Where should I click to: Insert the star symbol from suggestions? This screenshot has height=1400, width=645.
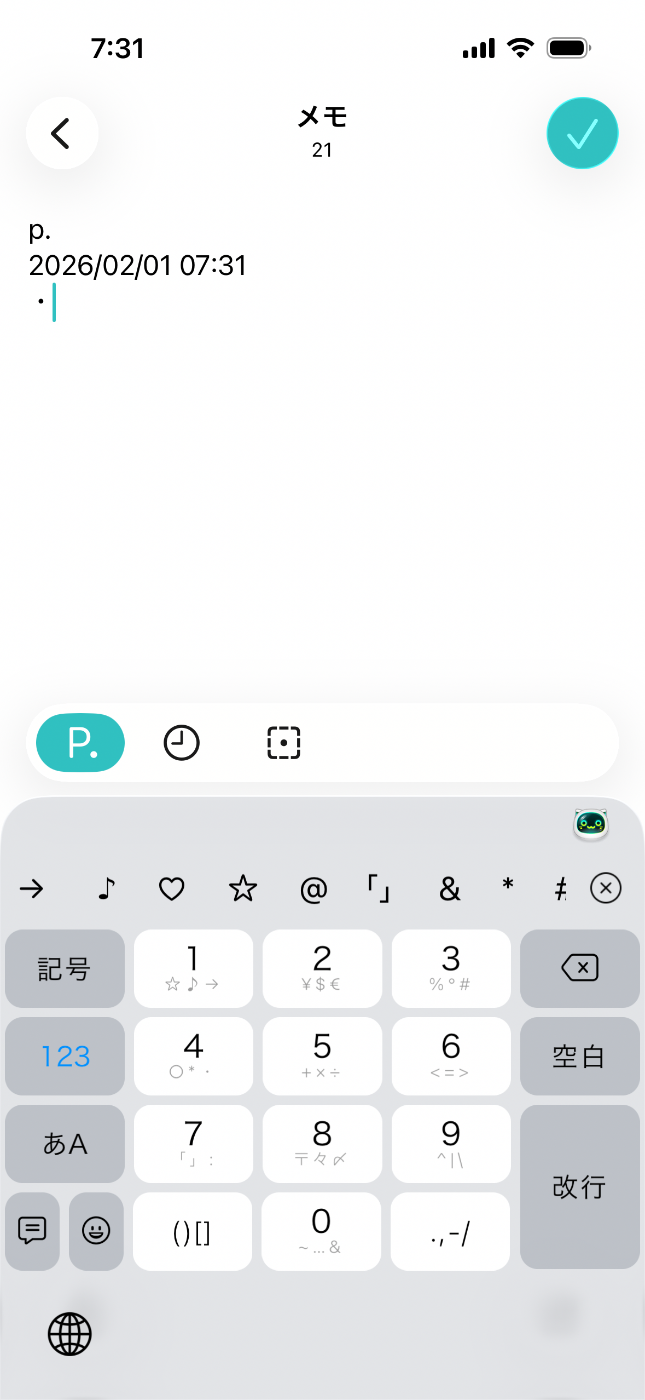[243, 888]
